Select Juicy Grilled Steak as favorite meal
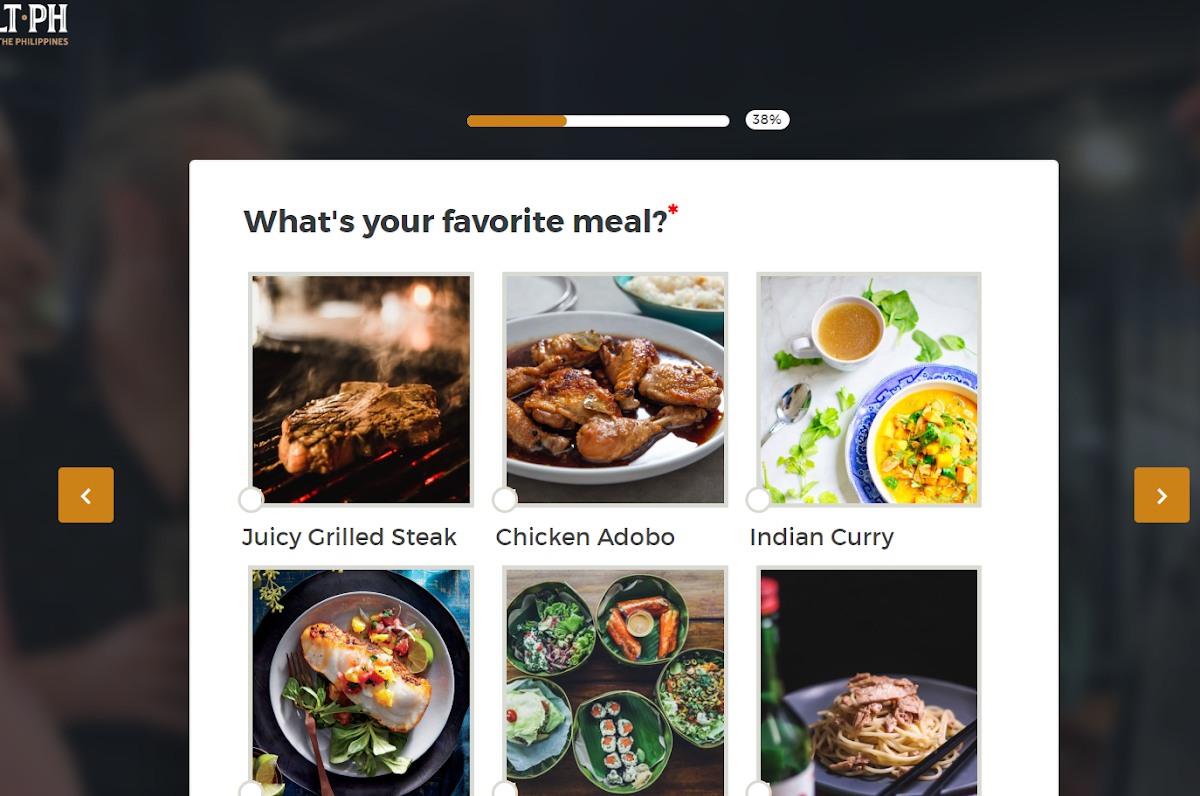Screen dimensions: 1200x796 (251, 499)
